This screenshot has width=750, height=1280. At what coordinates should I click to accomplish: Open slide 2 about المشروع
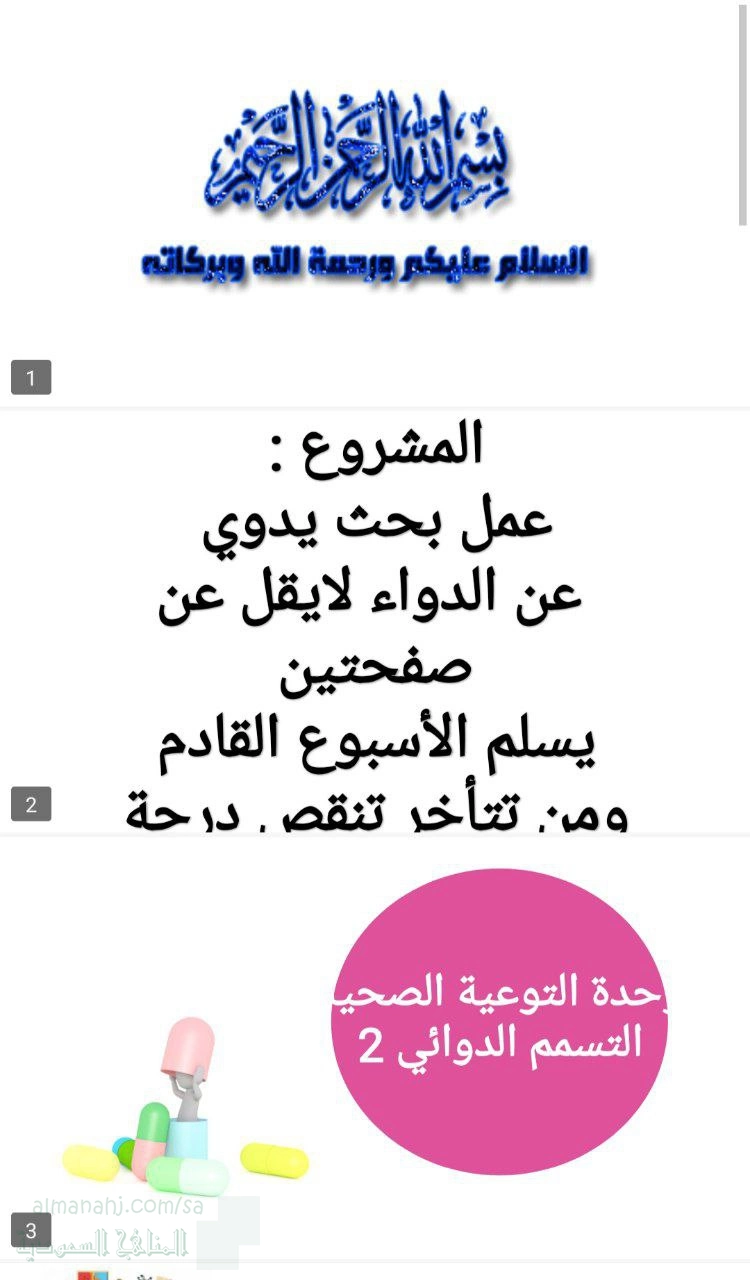click(x=375, y=620)
